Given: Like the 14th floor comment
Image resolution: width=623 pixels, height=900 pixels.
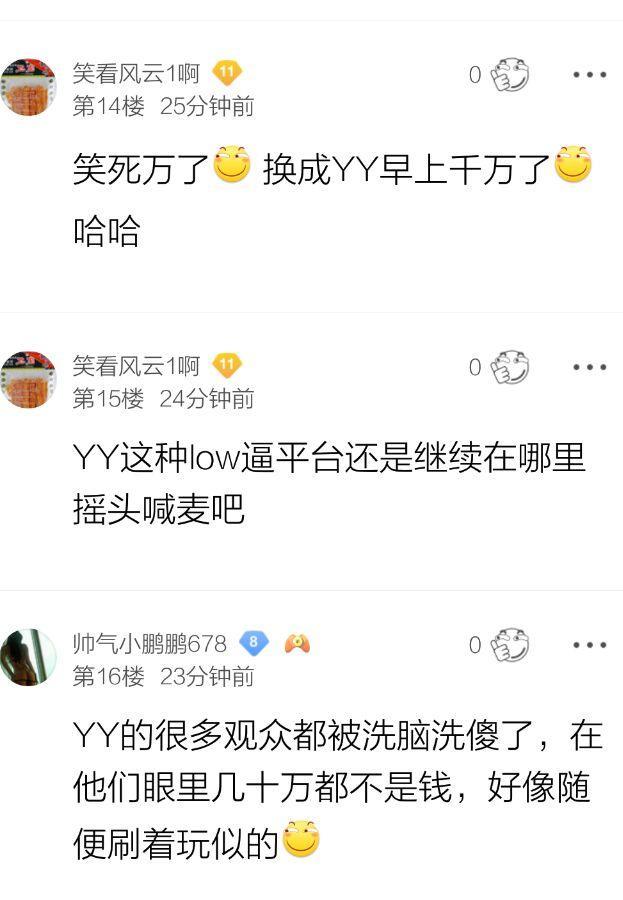Looking at the screenshot, I should [510, 75].
